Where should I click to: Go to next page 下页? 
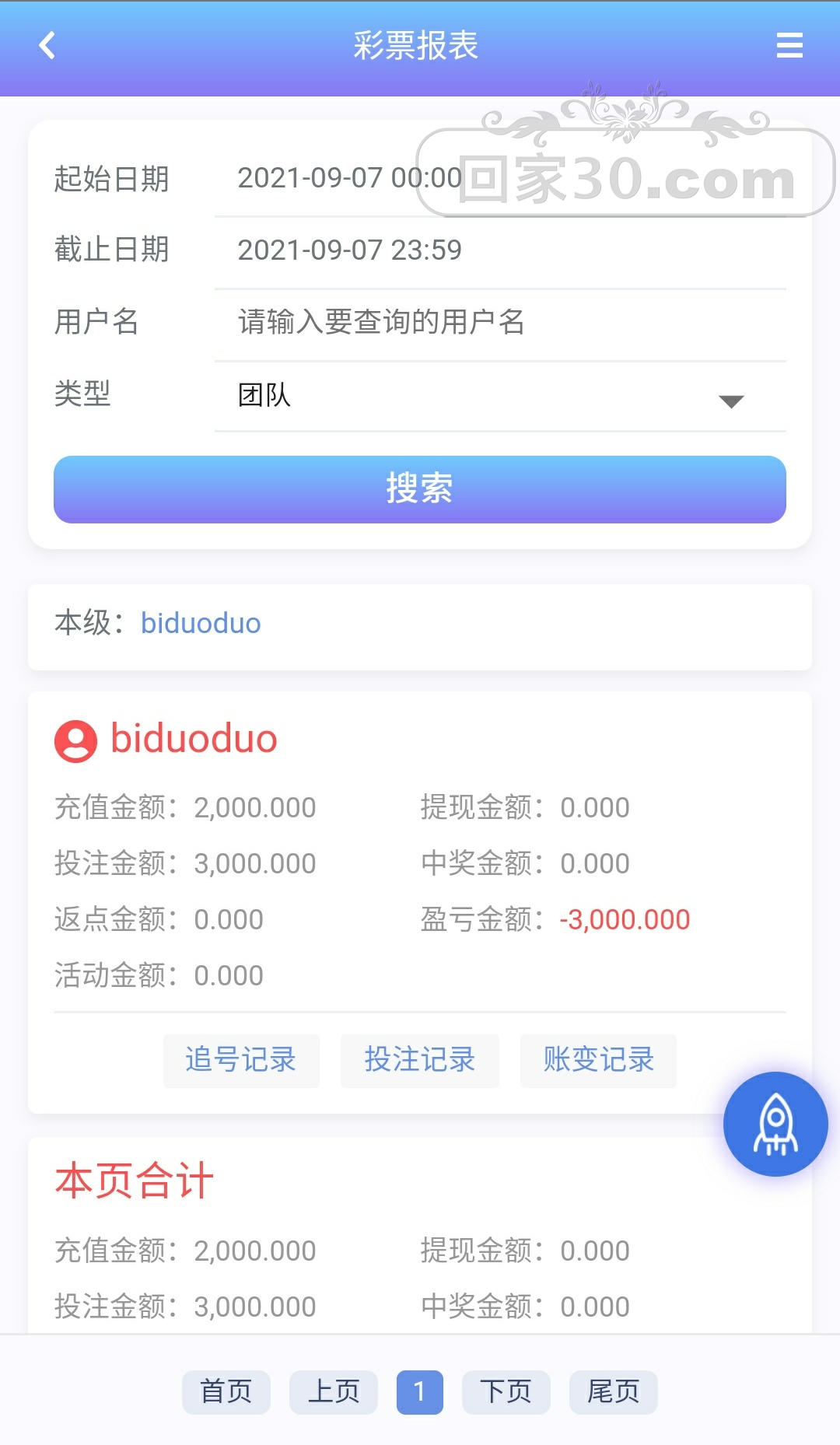click(506, 1392)
